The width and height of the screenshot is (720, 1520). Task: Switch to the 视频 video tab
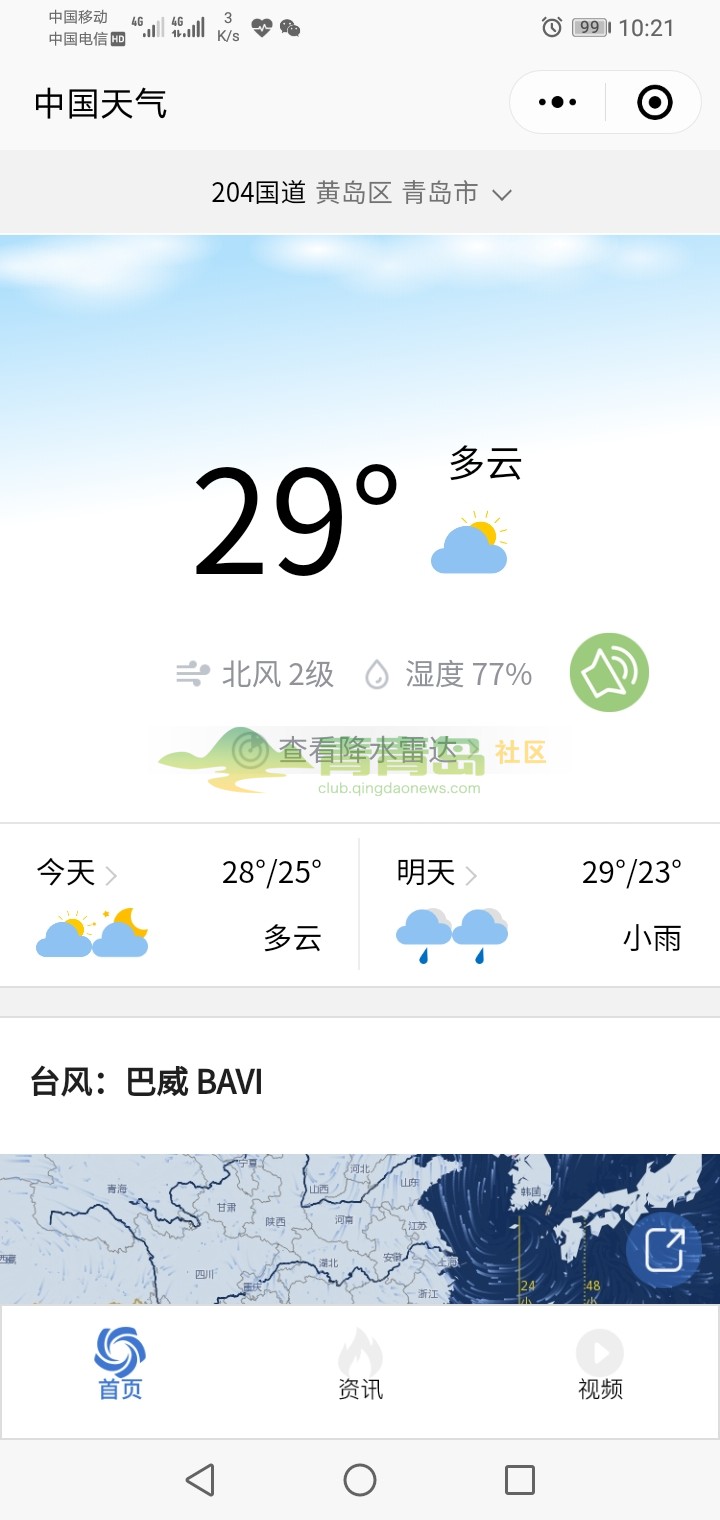click(x=600, y=1365)
